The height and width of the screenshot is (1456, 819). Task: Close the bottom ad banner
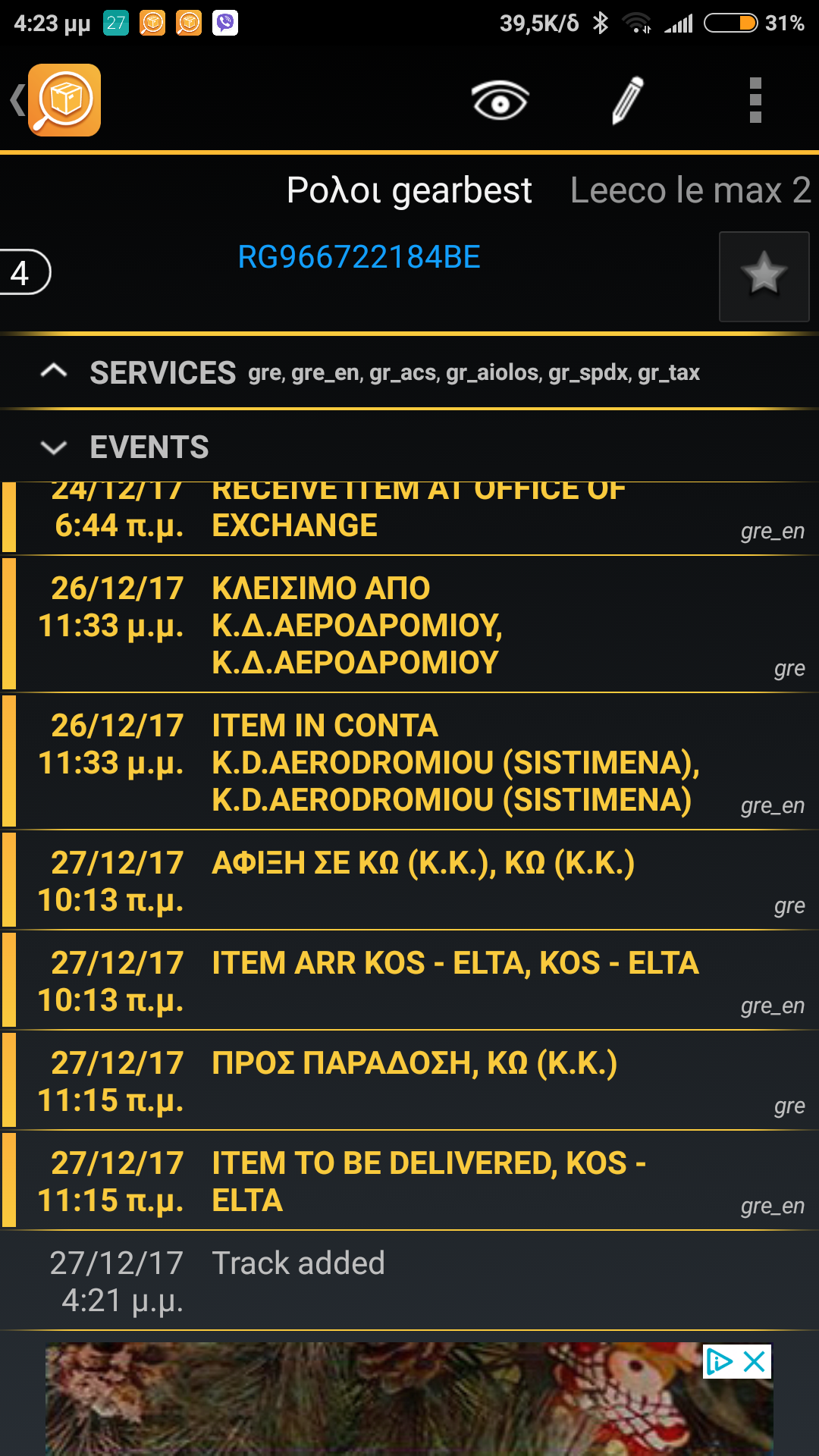coord(755,1362)
